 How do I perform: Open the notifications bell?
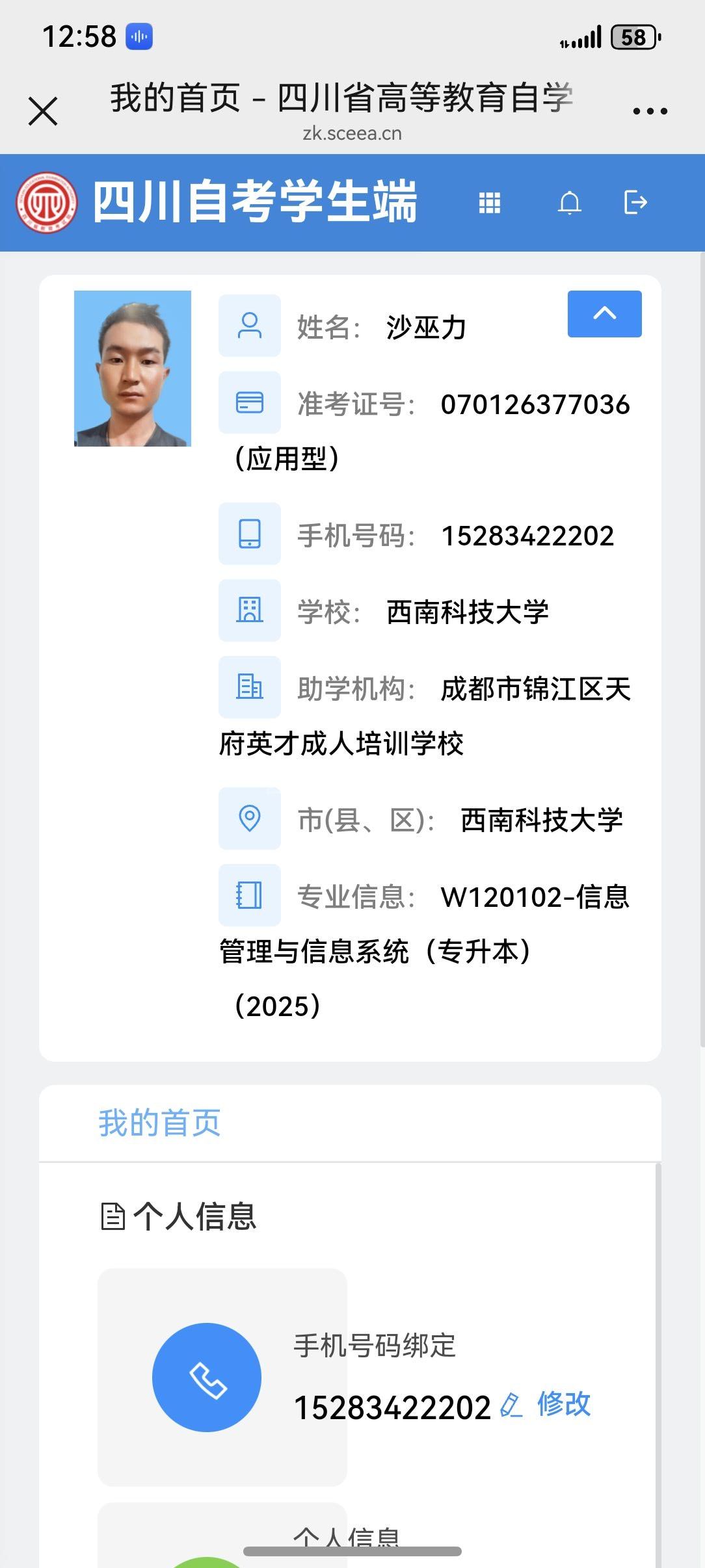(x=569, y=203)
